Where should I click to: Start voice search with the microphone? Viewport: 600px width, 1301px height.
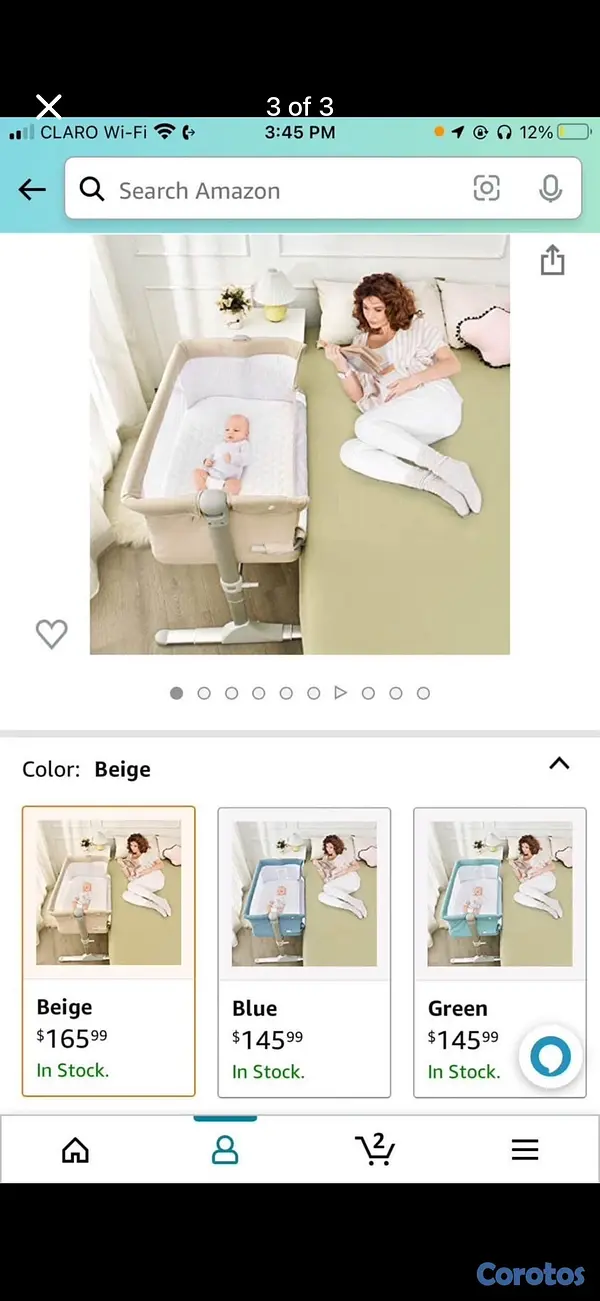tap(550, 188)
